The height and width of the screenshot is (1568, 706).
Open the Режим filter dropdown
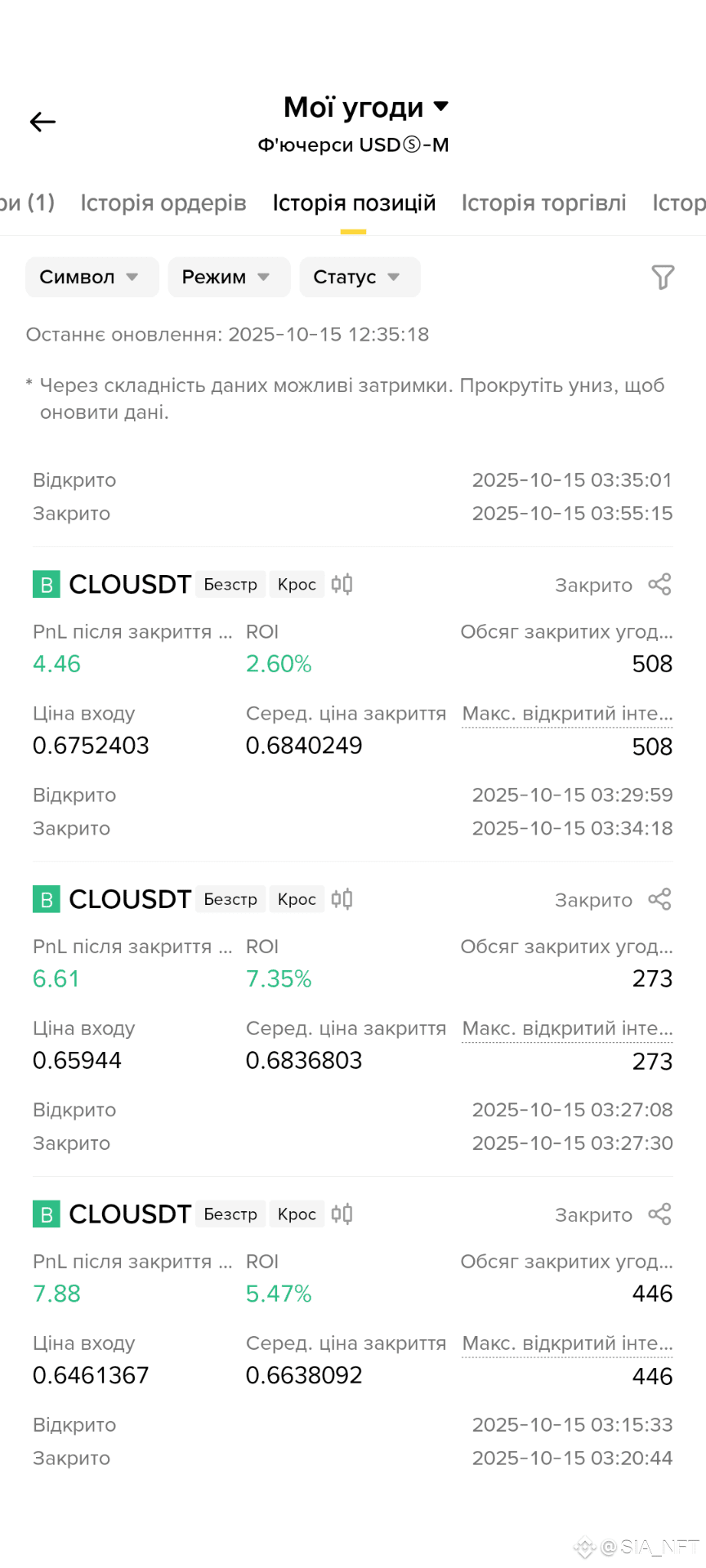coord(228,277)
